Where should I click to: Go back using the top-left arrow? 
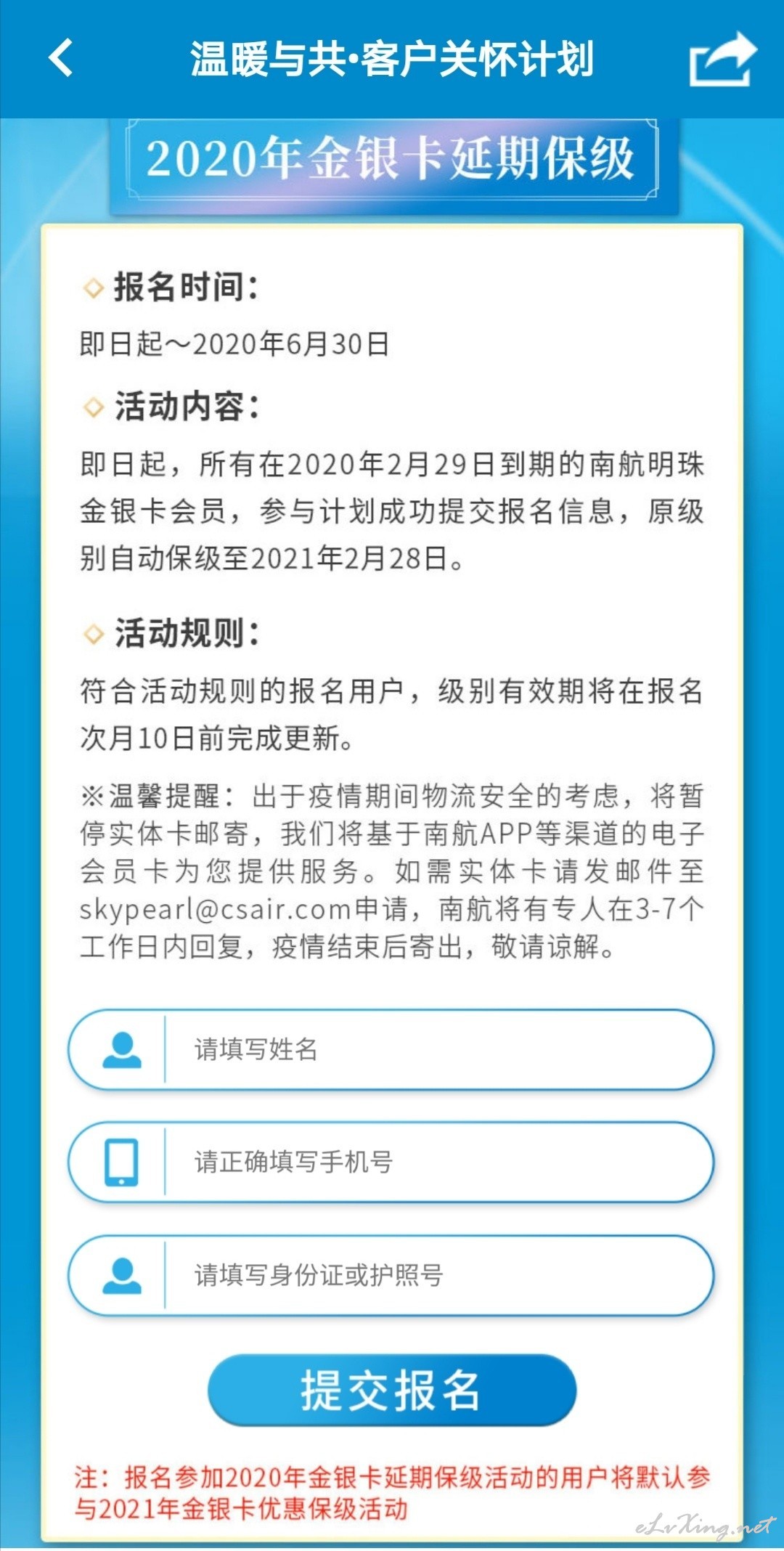61,57
